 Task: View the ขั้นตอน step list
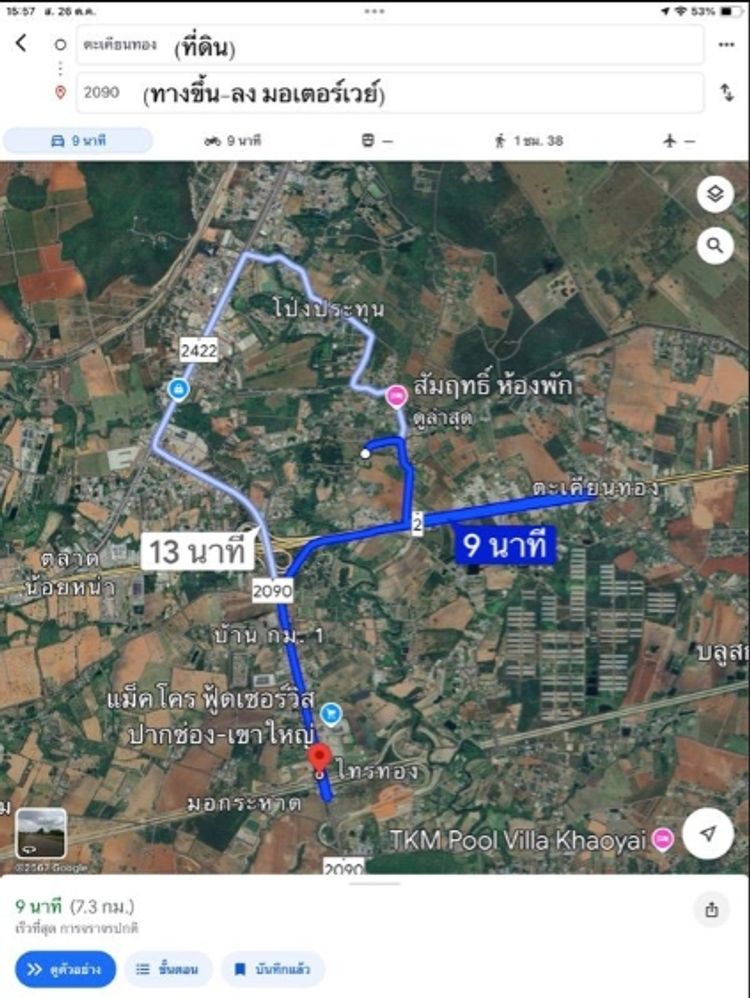168,969
